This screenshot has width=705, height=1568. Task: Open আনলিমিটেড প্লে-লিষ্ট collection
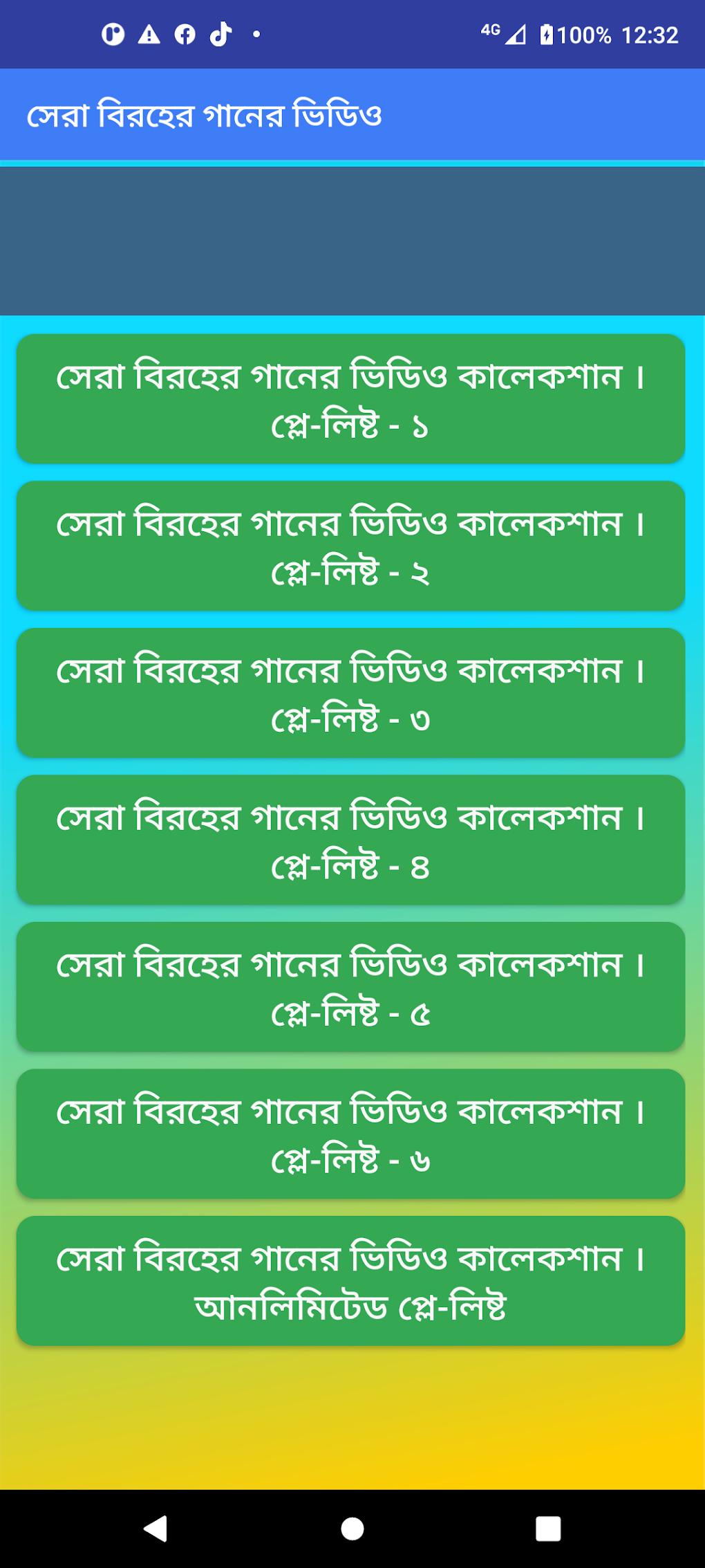click(350, 1281)
